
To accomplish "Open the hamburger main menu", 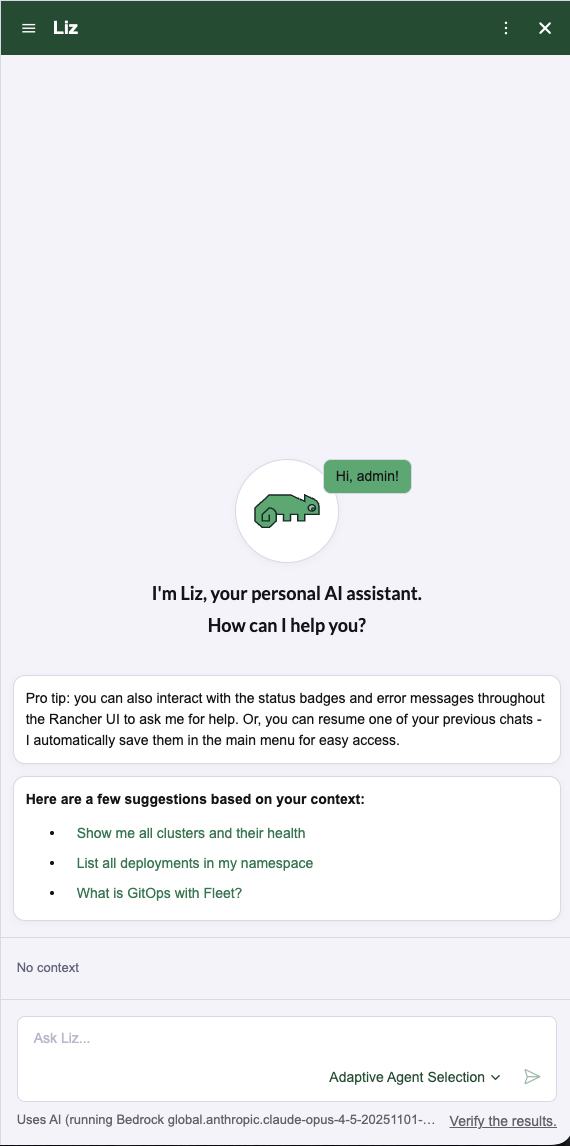I will click(x=28, y=28).
